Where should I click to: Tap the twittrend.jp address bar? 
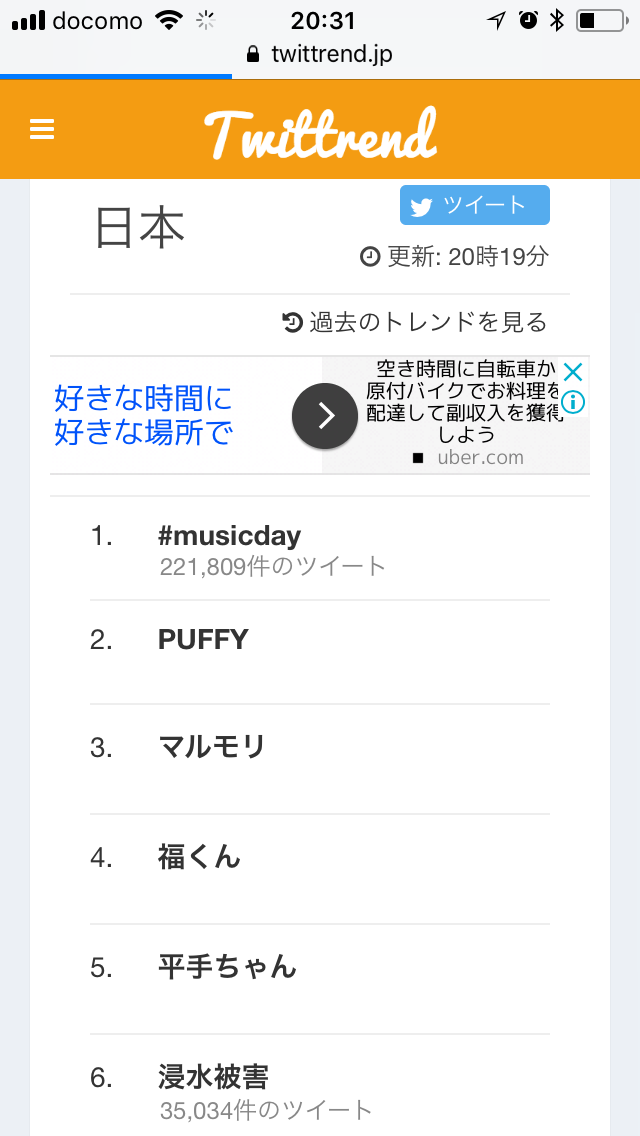[x=320, y=54]
